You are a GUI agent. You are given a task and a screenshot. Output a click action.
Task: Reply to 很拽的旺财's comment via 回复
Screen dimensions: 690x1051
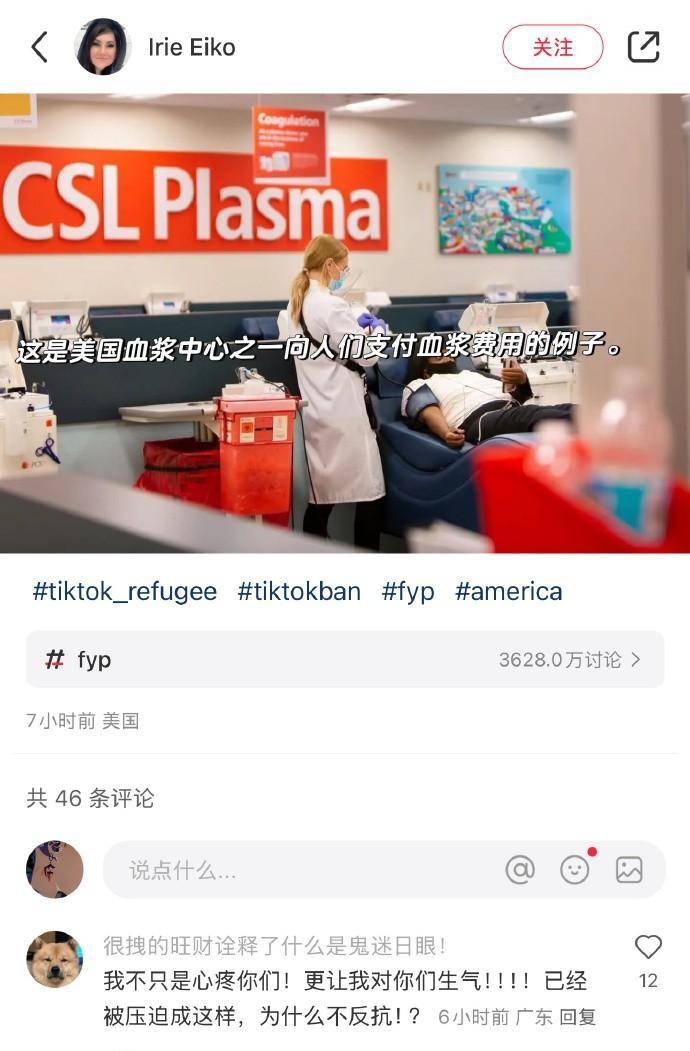coord(577,1017)
